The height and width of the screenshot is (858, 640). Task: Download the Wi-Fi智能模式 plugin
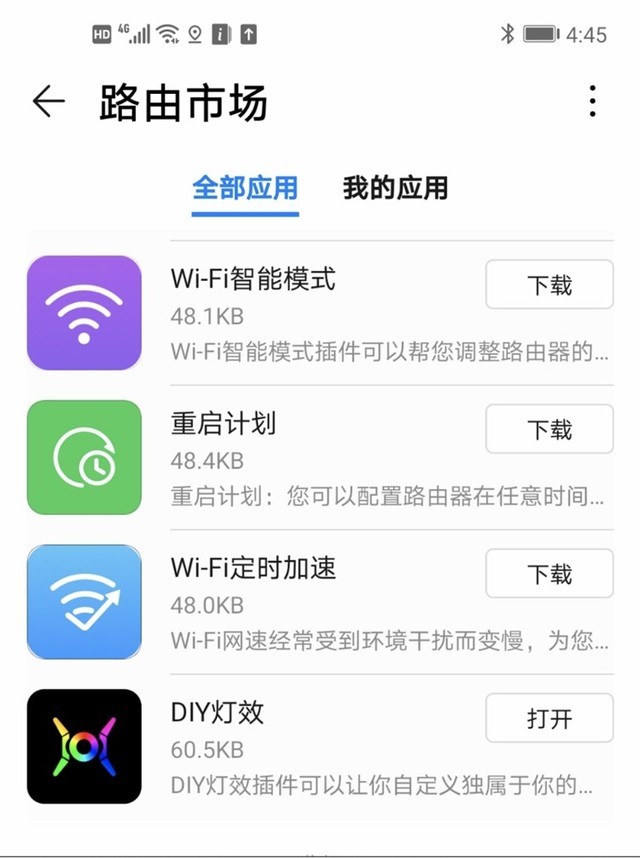549,285
